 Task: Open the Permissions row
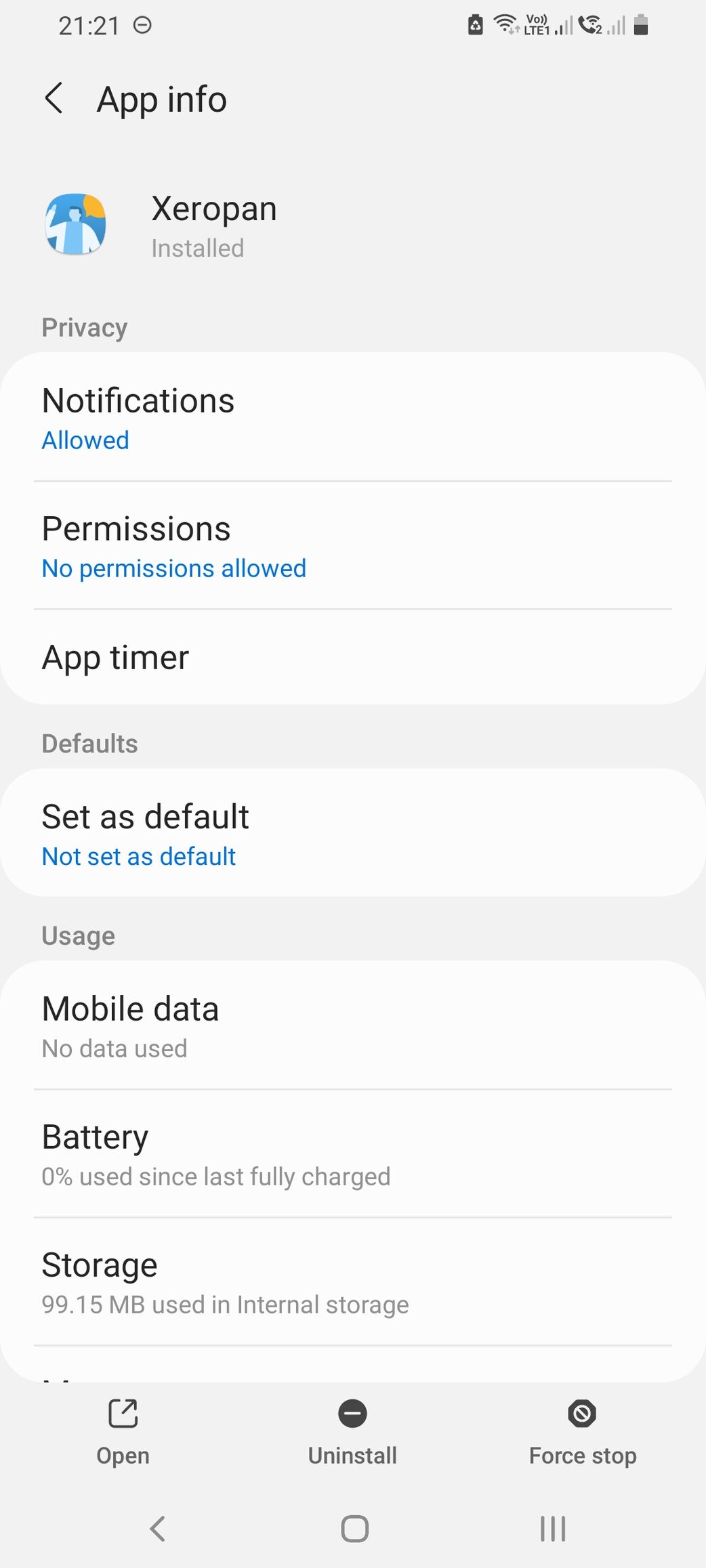(353, 546)
